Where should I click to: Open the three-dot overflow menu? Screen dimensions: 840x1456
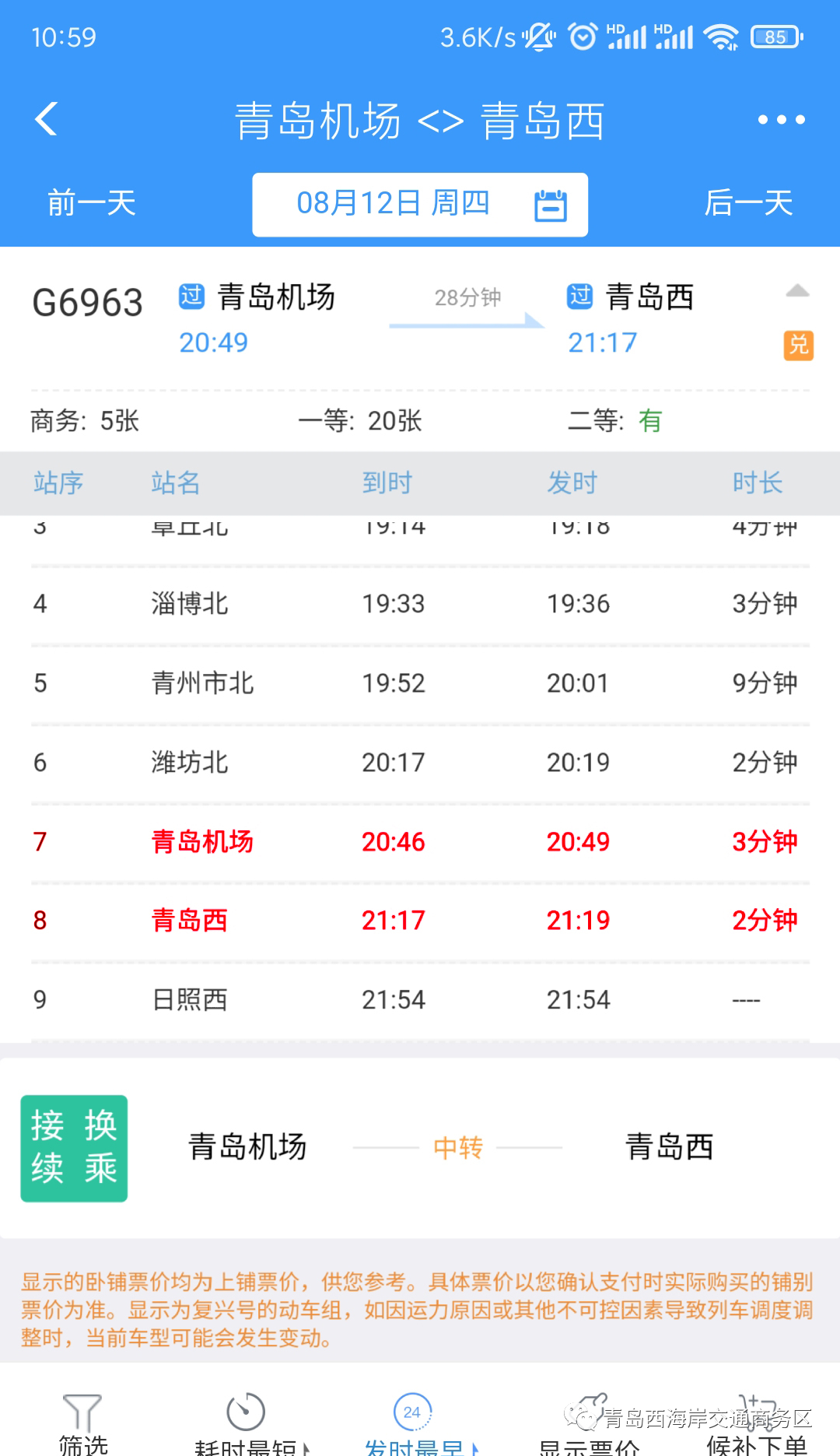tap(781, 120)
